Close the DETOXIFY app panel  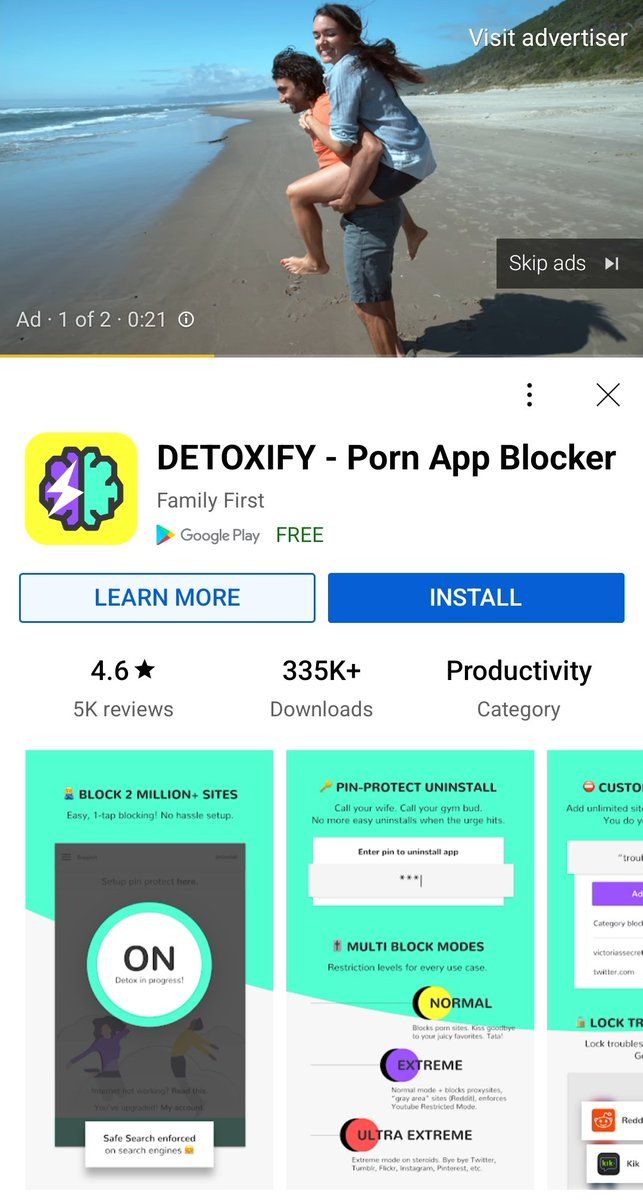[x=608, y=395]
